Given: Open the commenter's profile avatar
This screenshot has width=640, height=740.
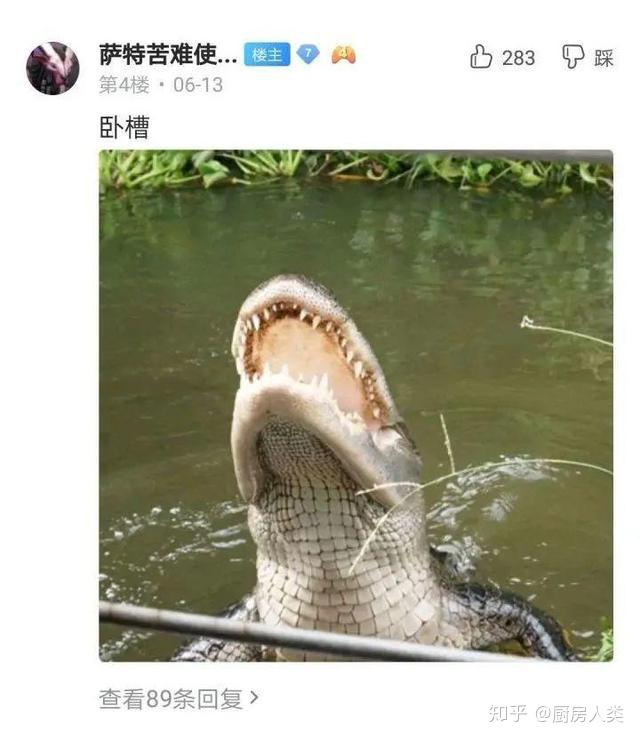Looking at the screenshot, I should (x=52, y=68).
